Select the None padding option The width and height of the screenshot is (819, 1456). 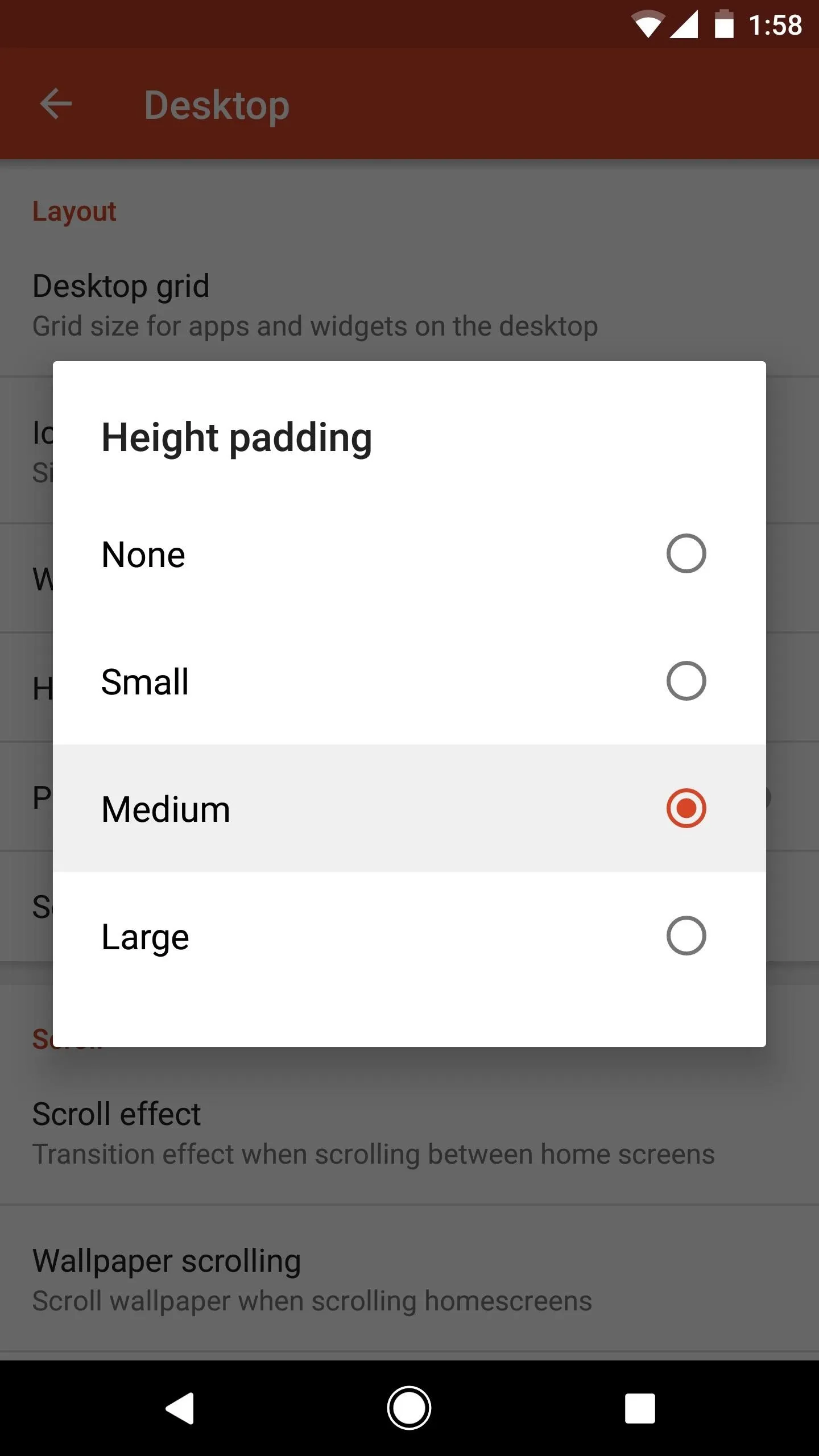(409, 553)
